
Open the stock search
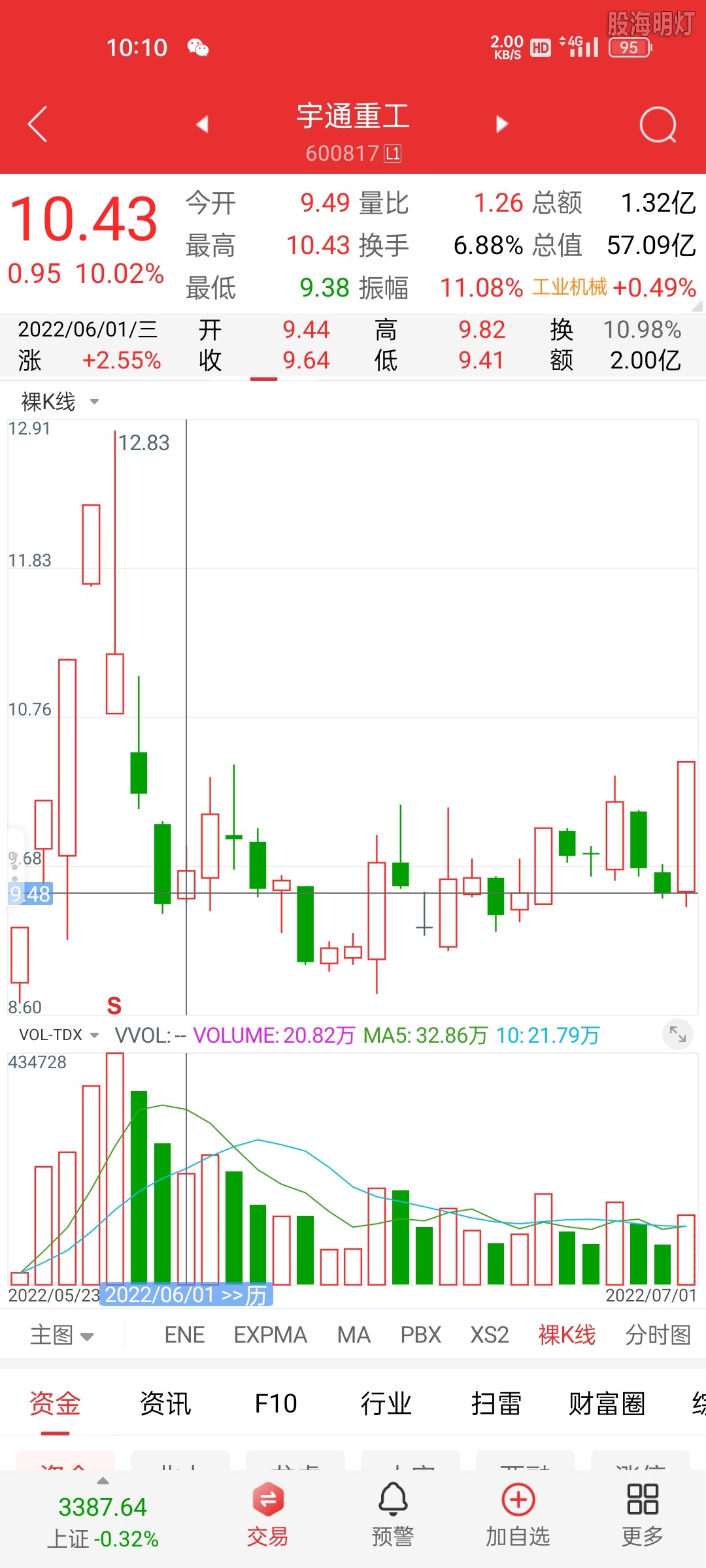657,124
